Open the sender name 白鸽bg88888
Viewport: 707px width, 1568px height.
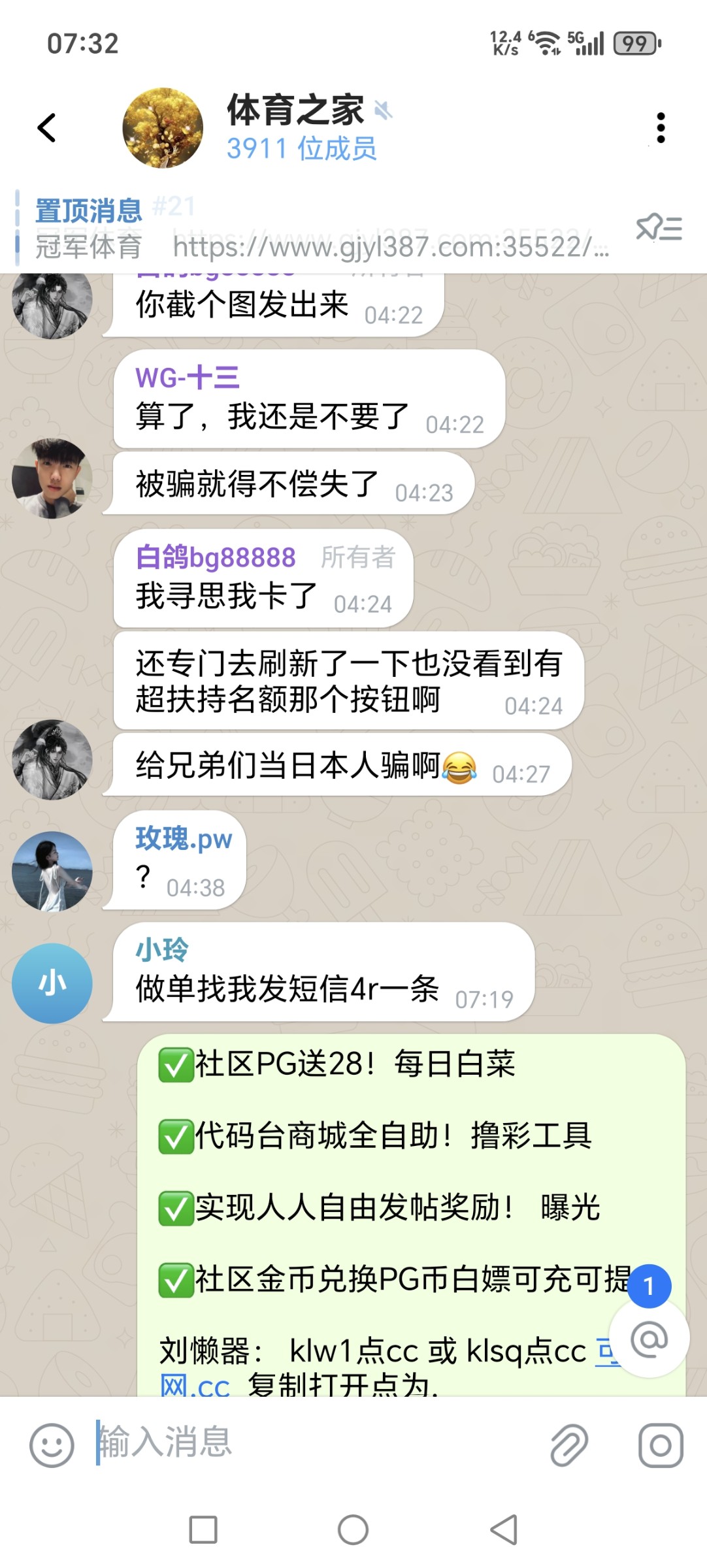tap(216, 557)
